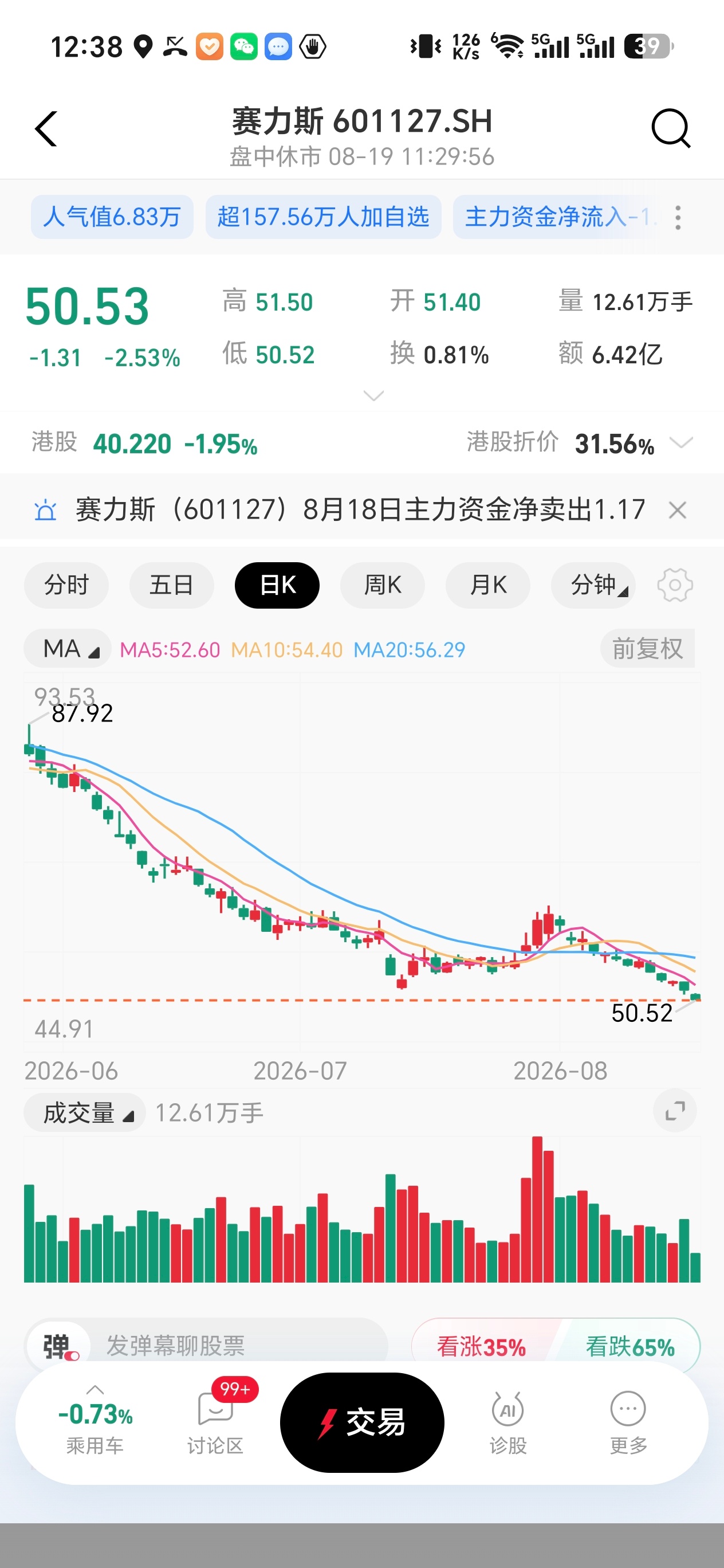Go back using the top-left arrow

coord(46,128)
